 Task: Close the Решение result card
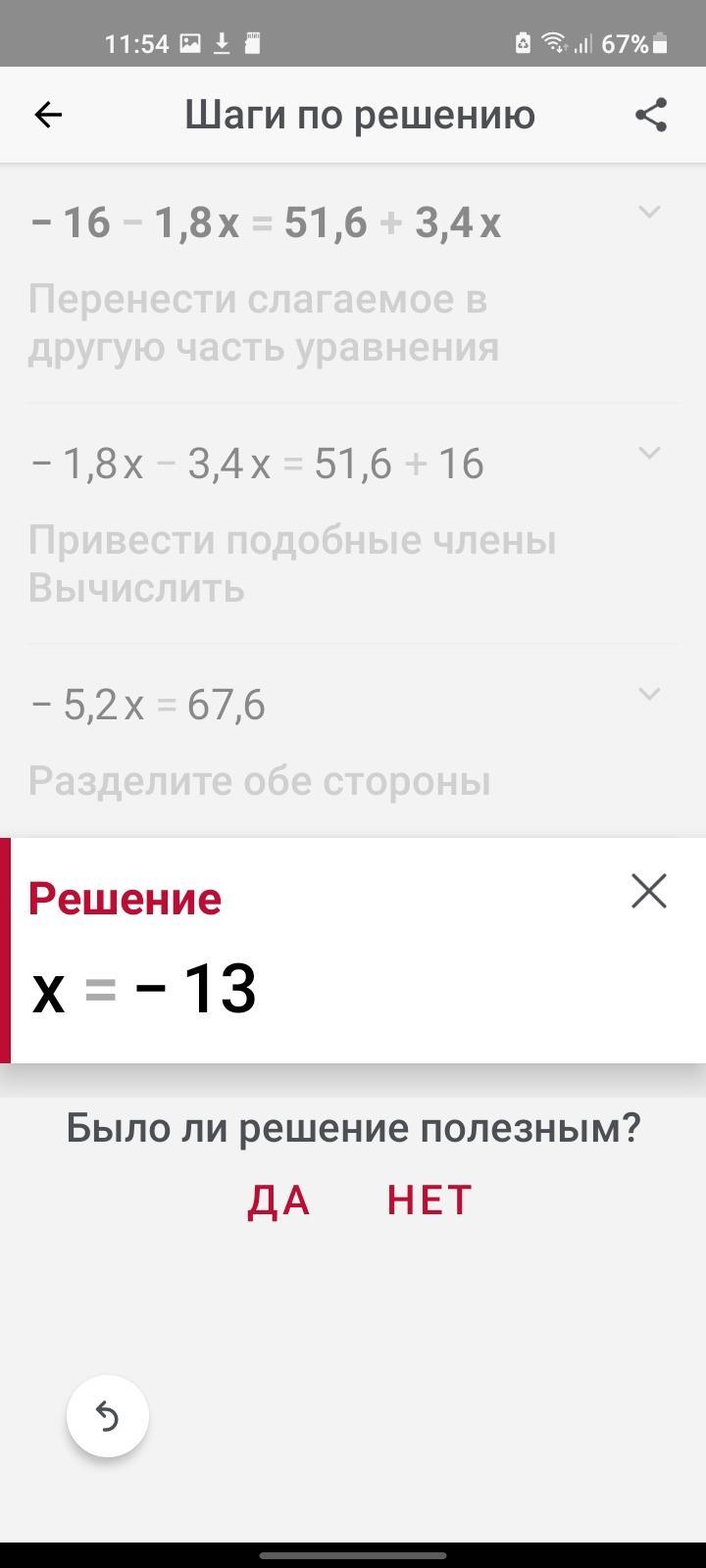coord(649,892)
